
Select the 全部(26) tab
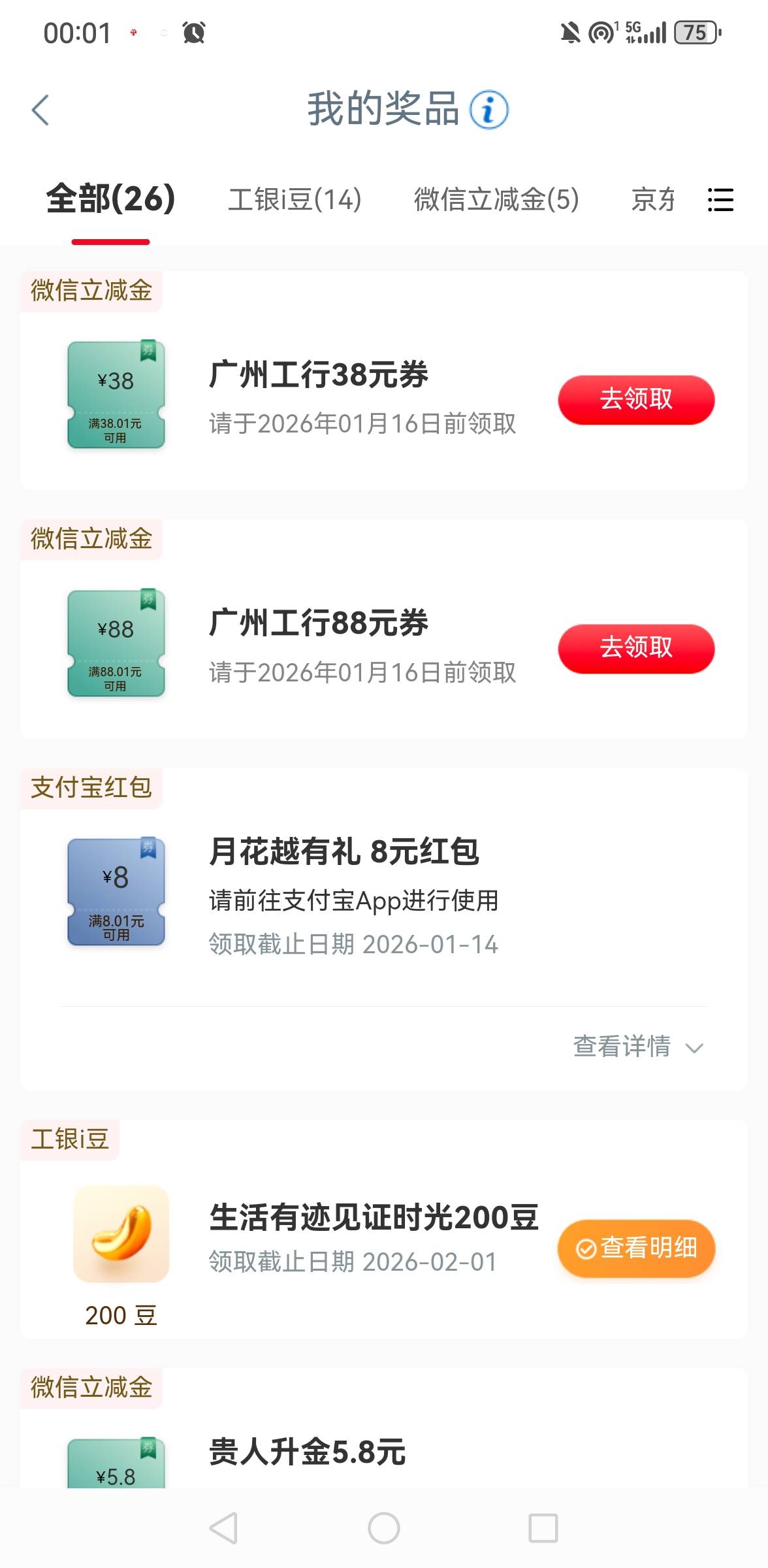point(110,199)
